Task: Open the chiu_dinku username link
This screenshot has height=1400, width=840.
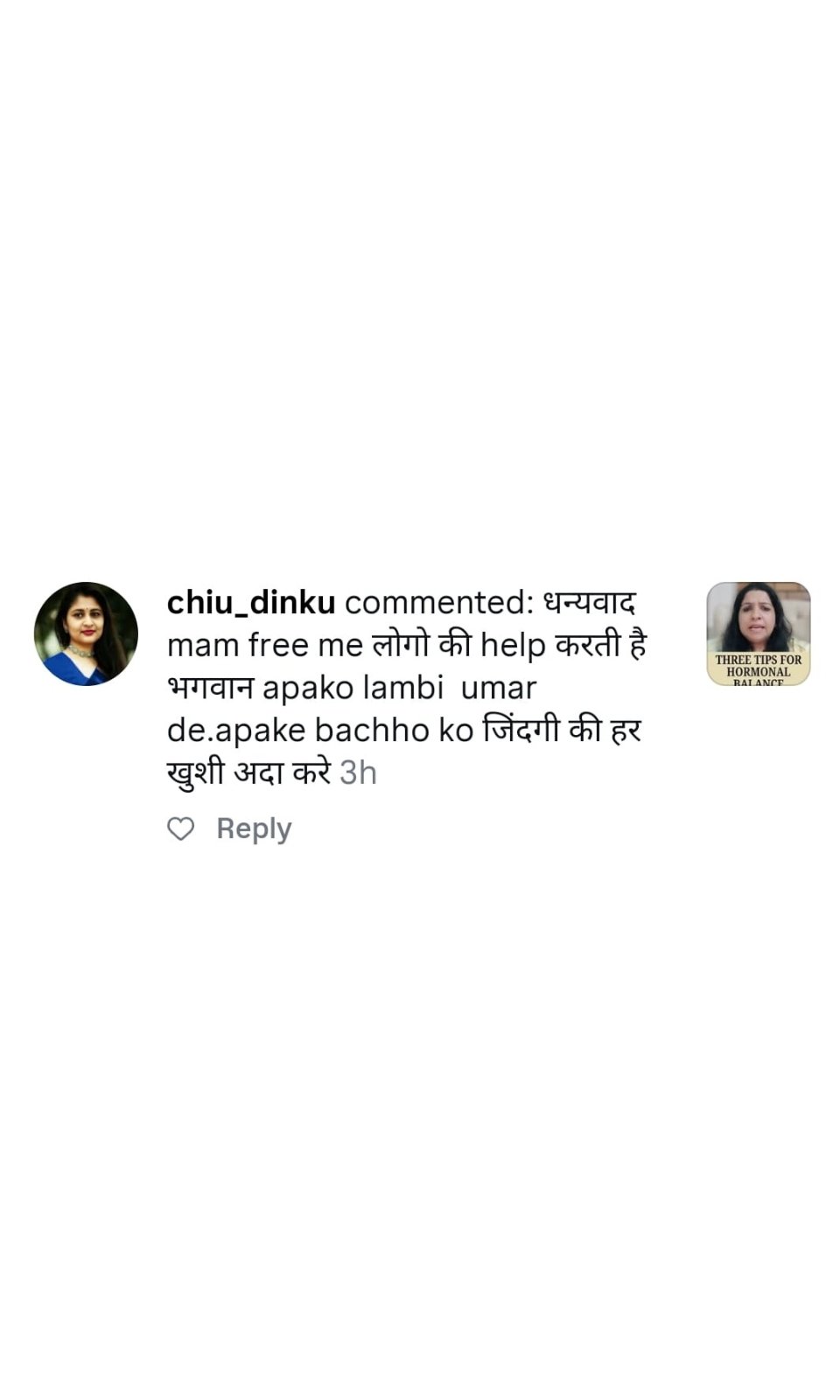Action: (x=251, y=603)
